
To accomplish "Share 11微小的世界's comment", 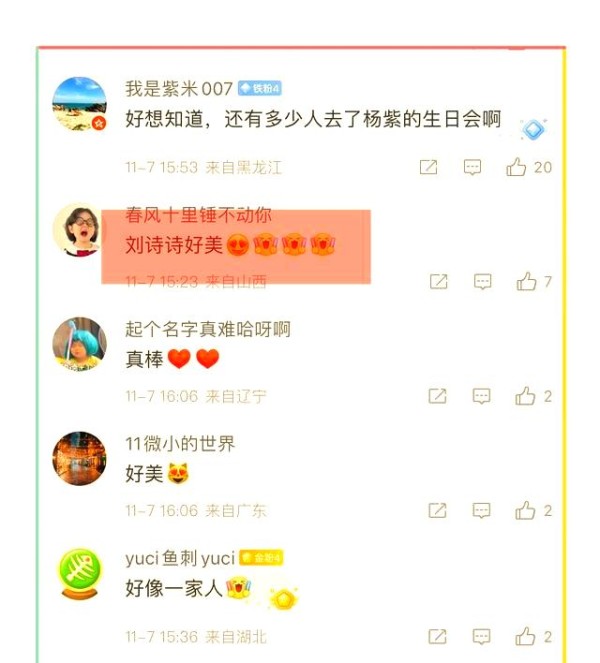I will click(x=437, y=510).
